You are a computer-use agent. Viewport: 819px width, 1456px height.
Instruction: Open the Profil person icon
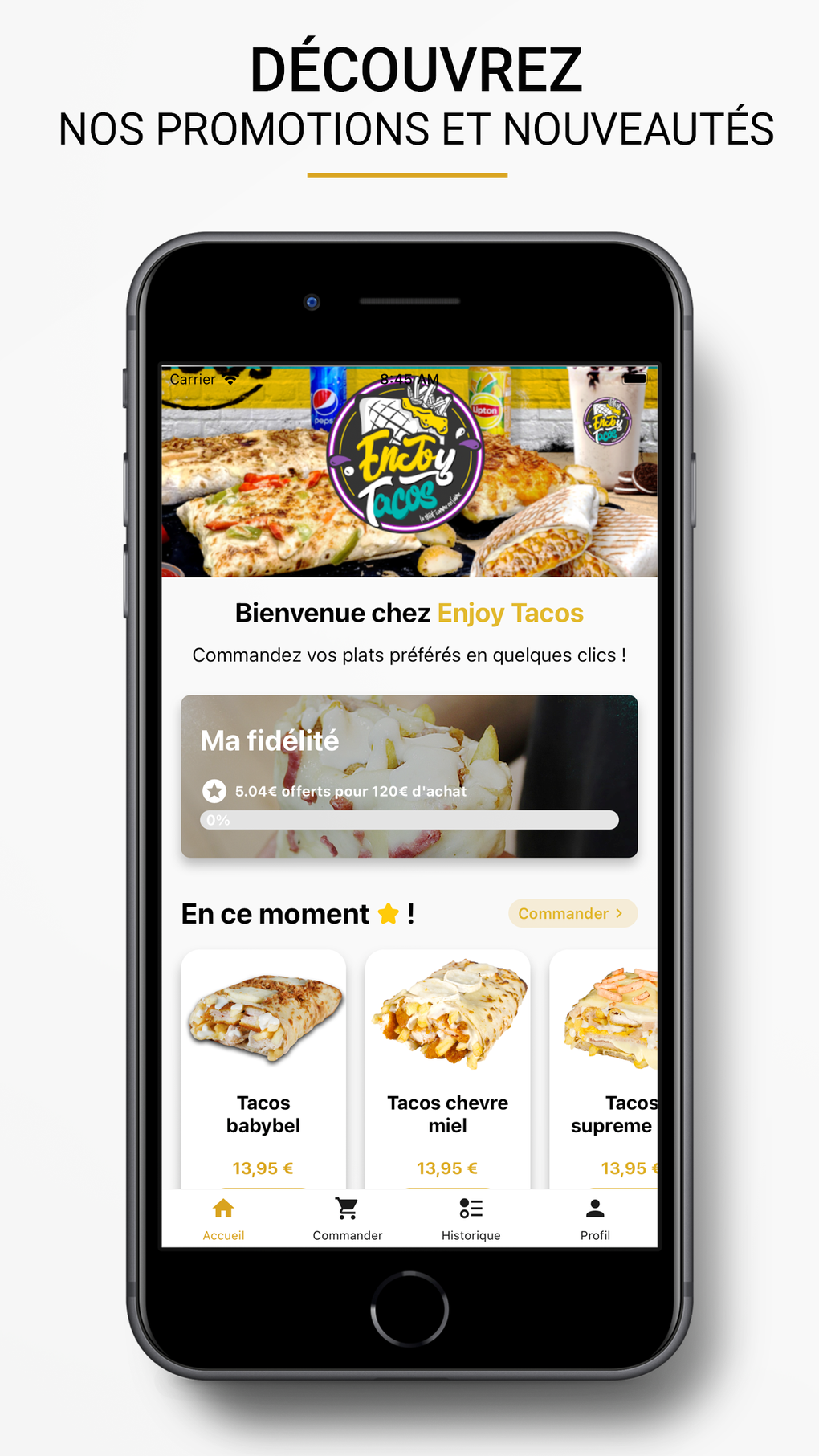point(595,1207)
